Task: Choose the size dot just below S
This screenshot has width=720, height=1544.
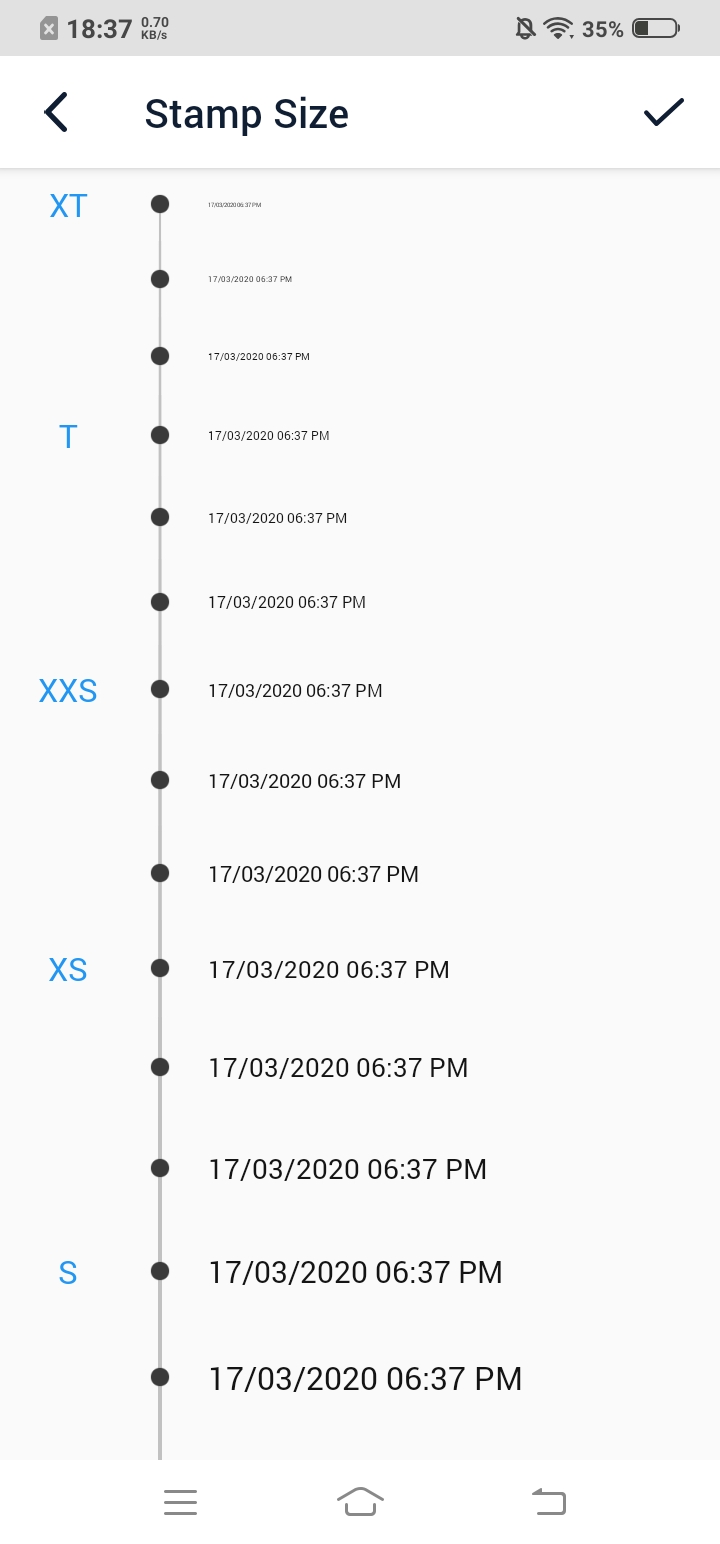Action: pos(160,1377)
